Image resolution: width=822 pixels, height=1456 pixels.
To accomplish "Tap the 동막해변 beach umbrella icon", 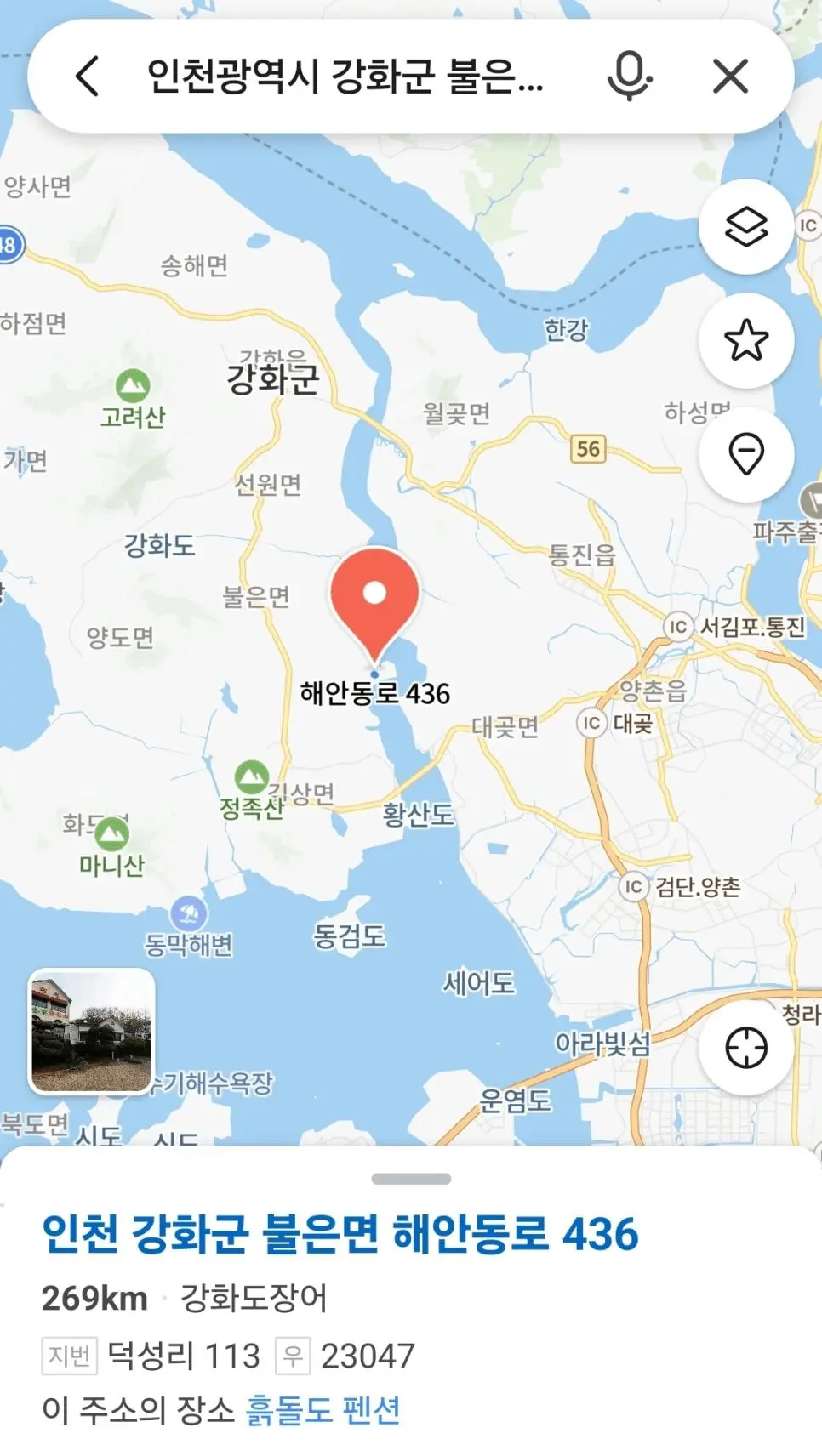I will (x=191, y=913).
